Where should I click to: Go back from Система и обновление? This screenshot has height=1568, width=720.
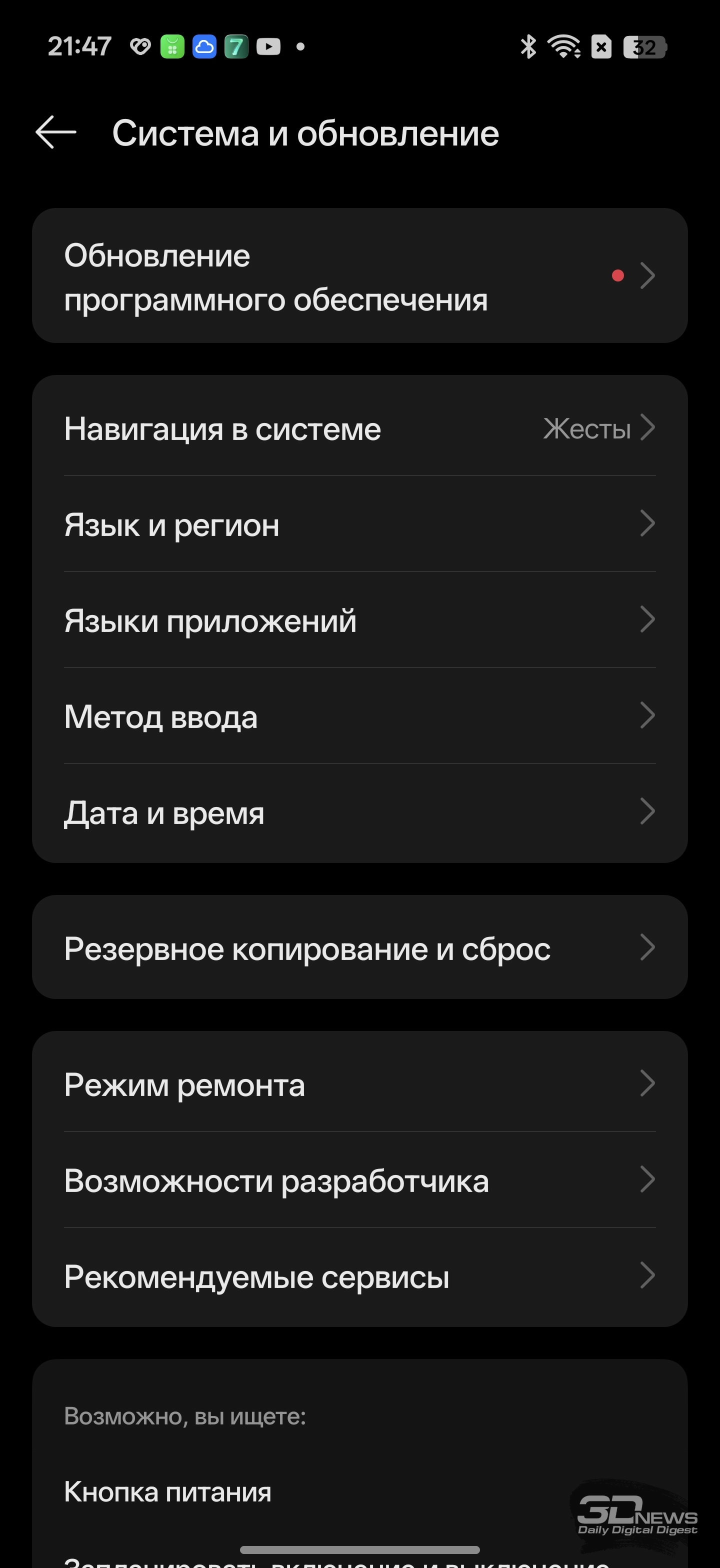click(x=56, y=132)
